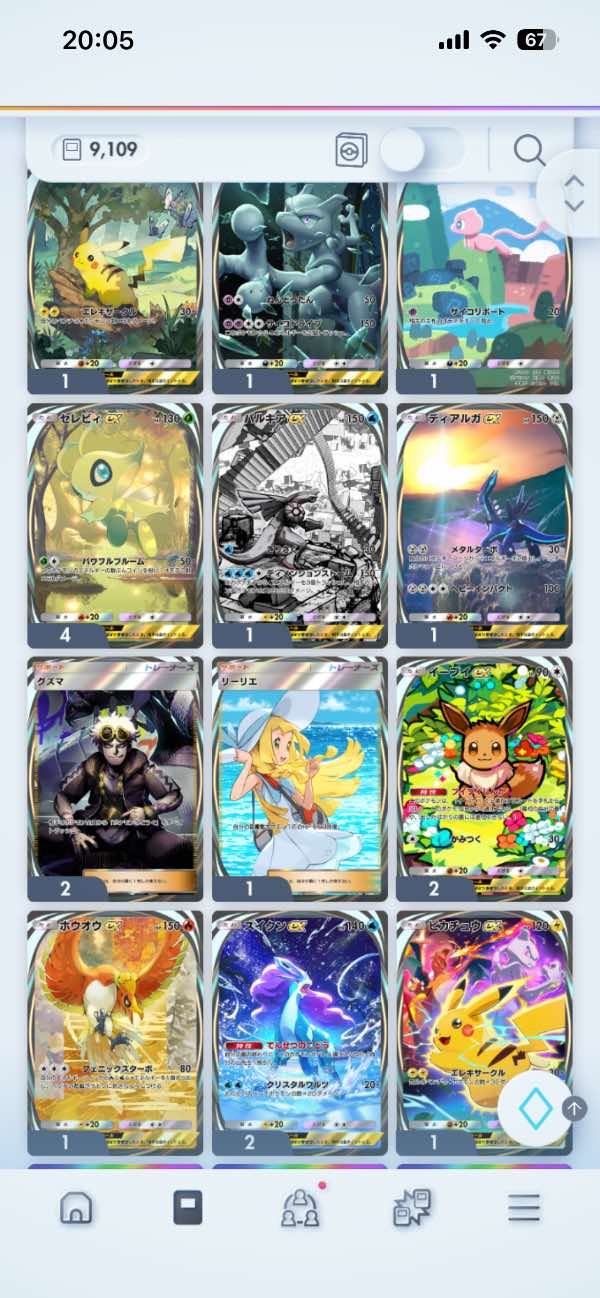View the Celebi ex card
Viewport: 600px width, 1298px height.
coord(115,526)
